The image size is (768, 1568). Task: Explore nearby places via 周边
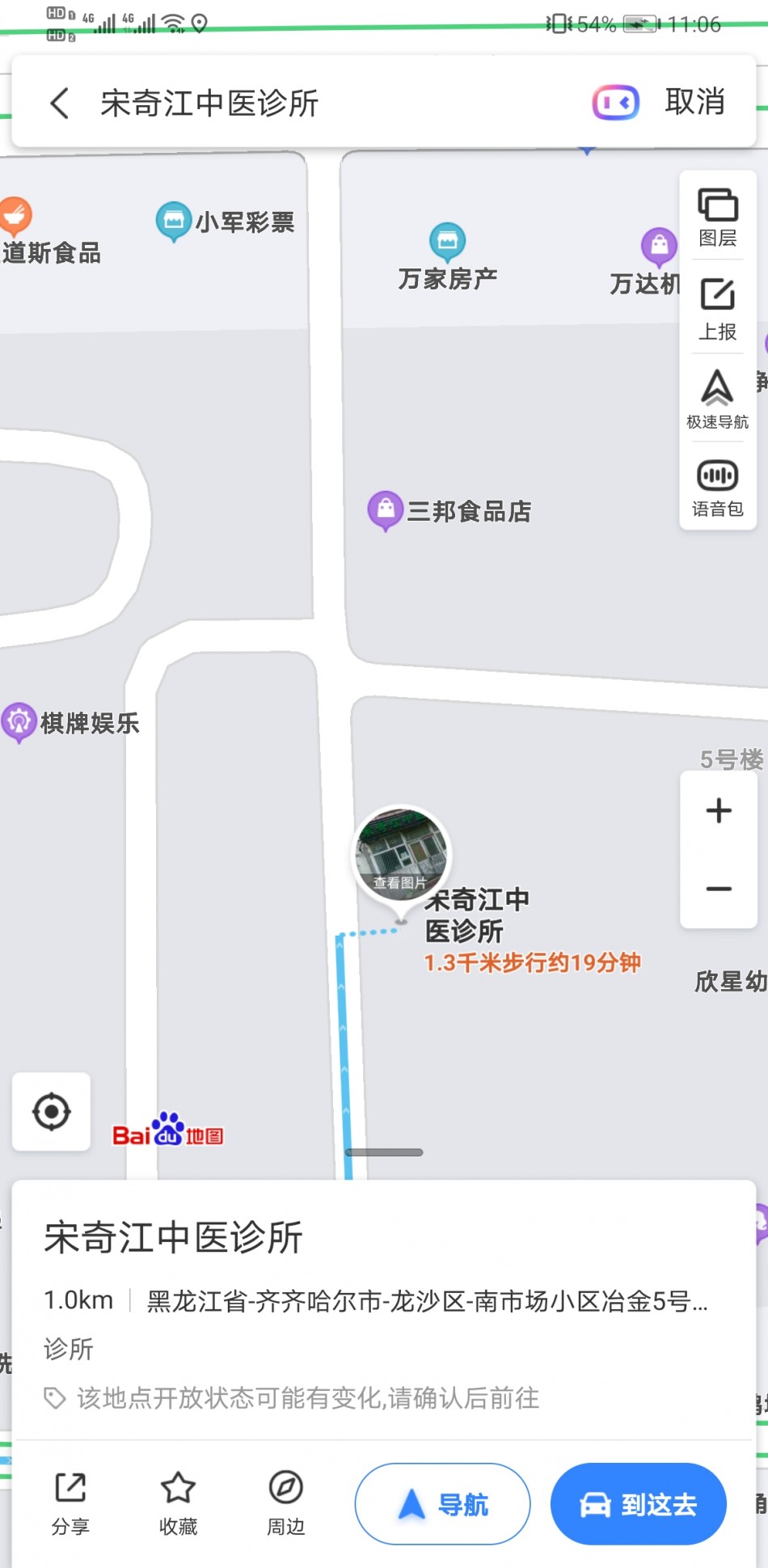coord(285,1503)
